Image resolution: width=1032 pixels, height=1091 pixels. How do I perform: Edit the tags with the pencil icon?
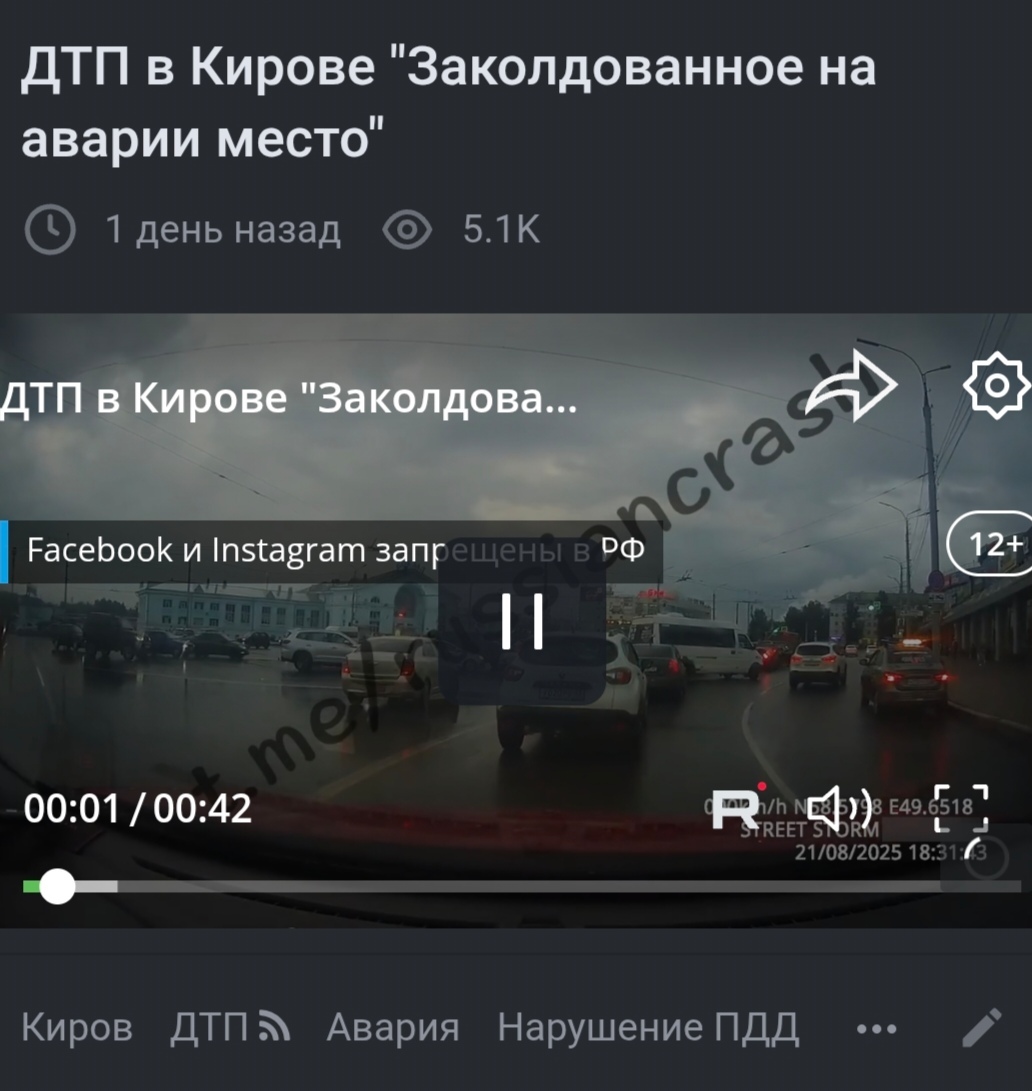pos(982,1027)
